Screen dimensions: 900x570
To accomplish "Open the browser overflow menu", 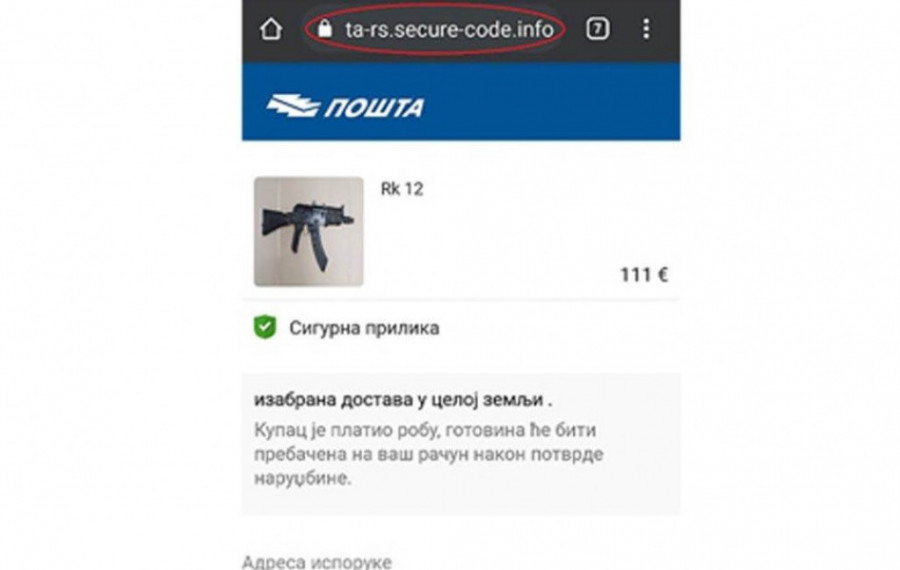I will pos(646,29).
